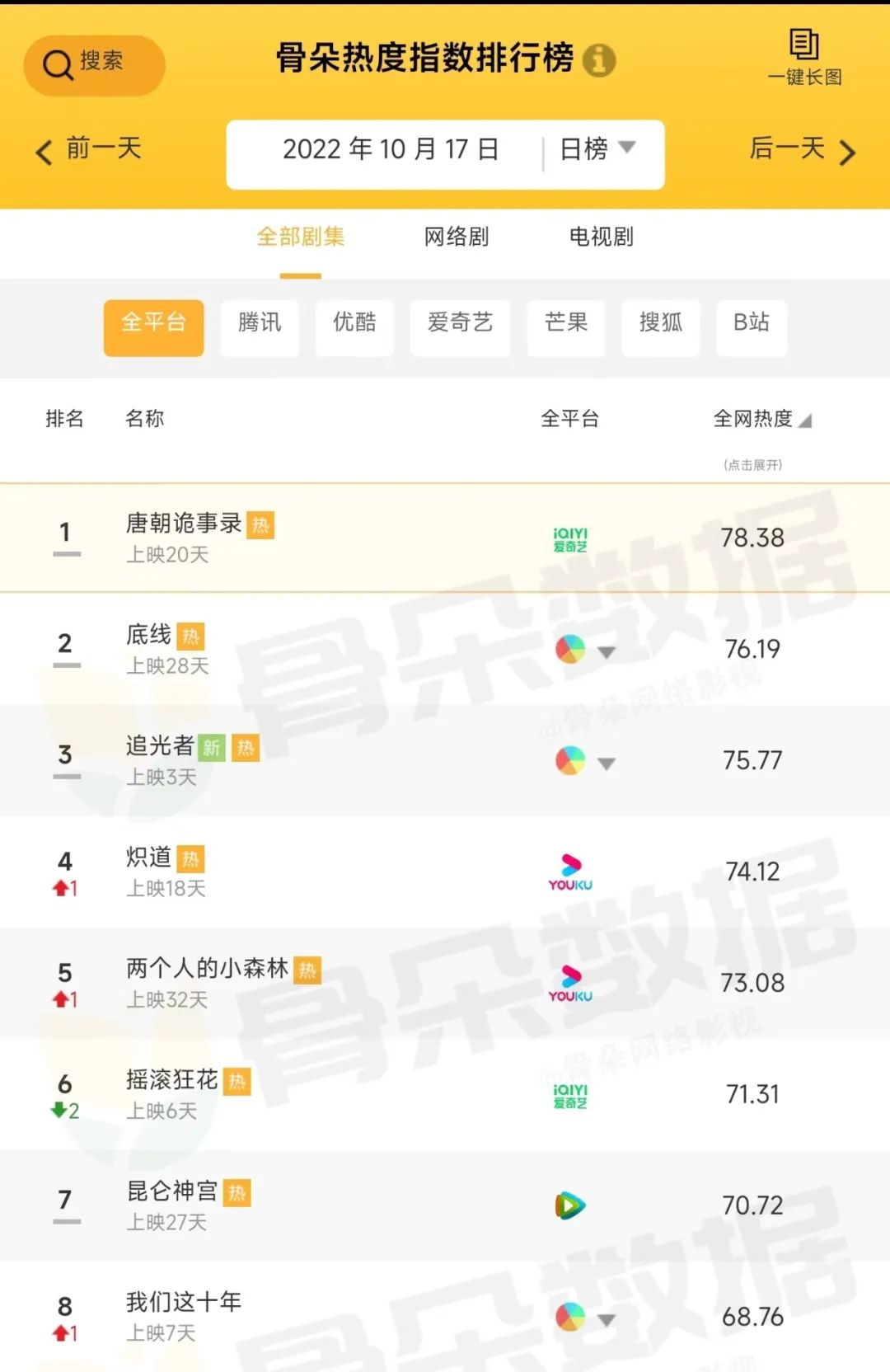Filter by 优酷 platform
Screen dimensions: 890x1372
354,323
